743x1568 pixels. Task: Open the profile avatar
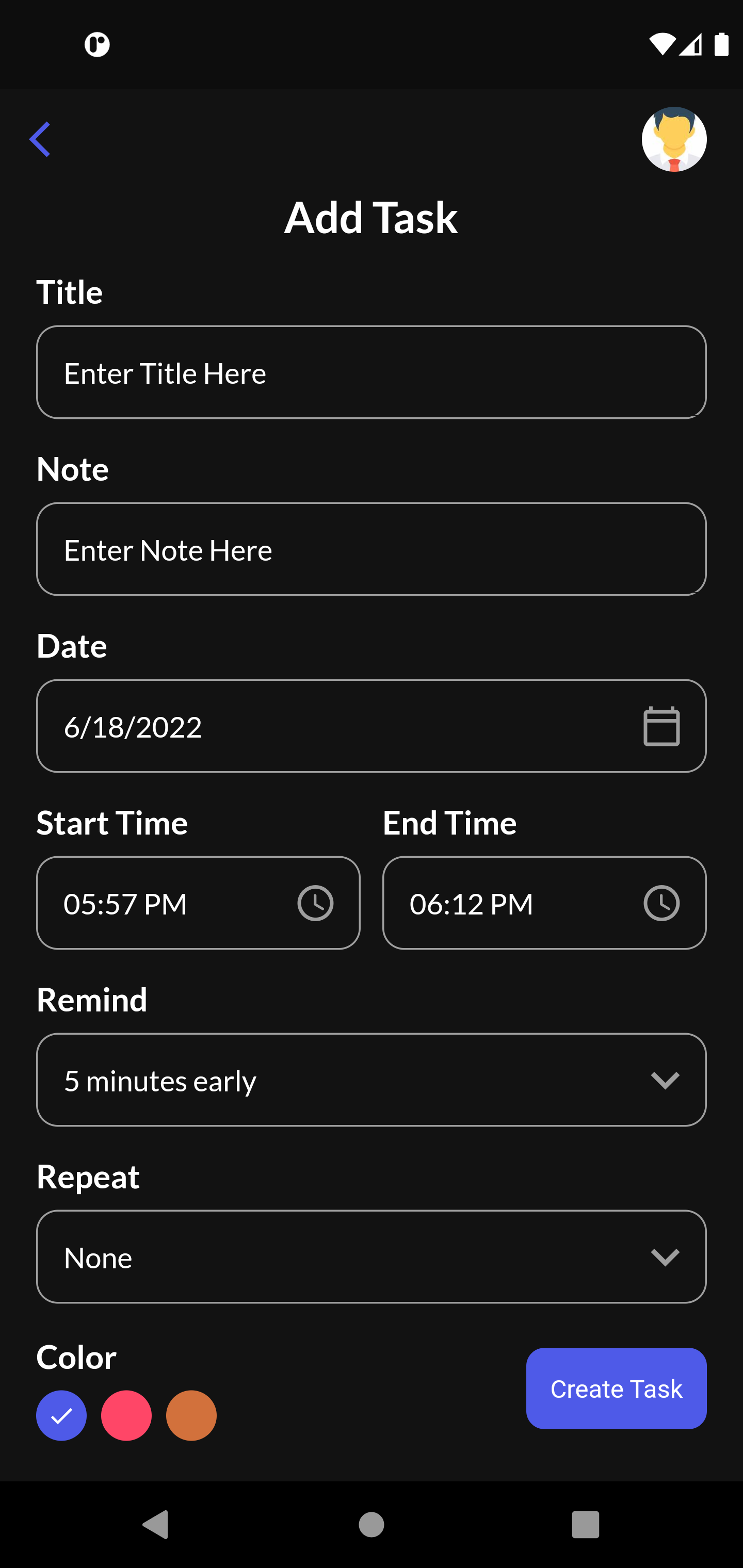point(673,139)
